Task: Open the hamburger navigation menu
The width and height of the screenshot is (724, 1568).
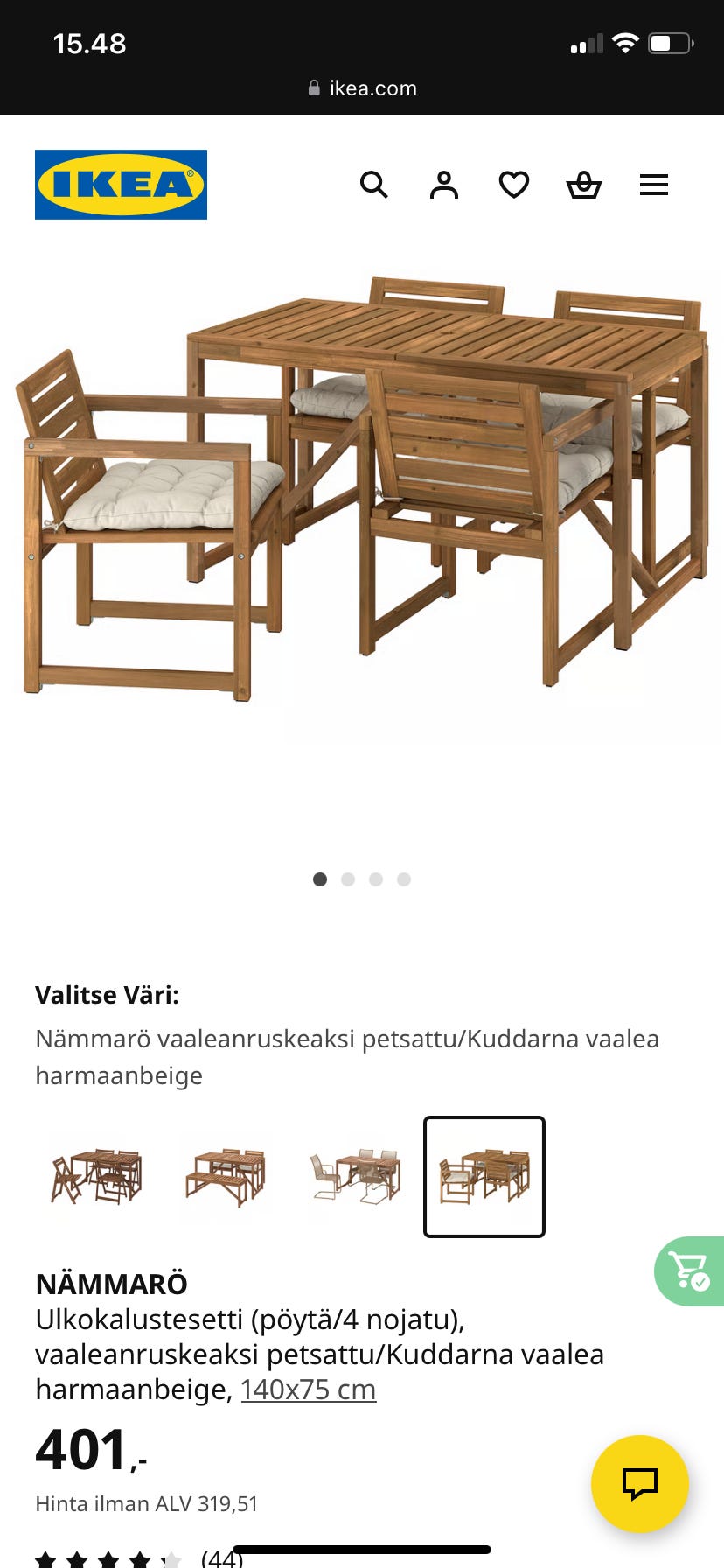Action: 653,185
